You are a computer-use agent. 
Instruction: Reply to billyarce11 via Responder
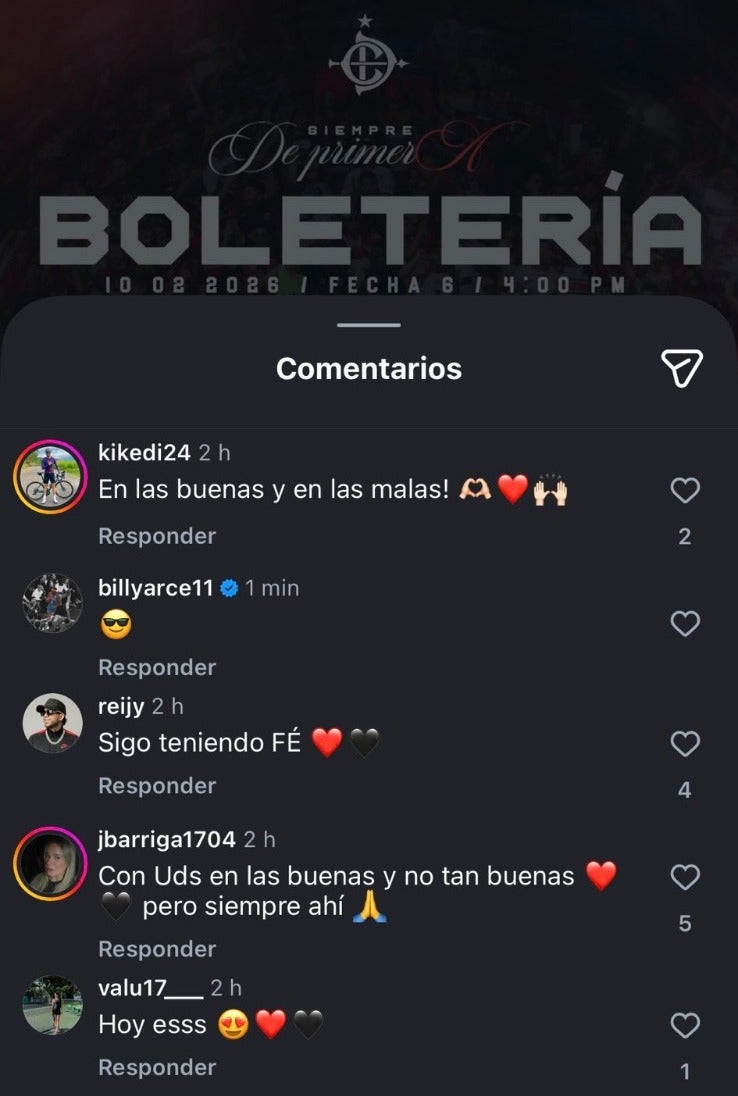point(156,667)
